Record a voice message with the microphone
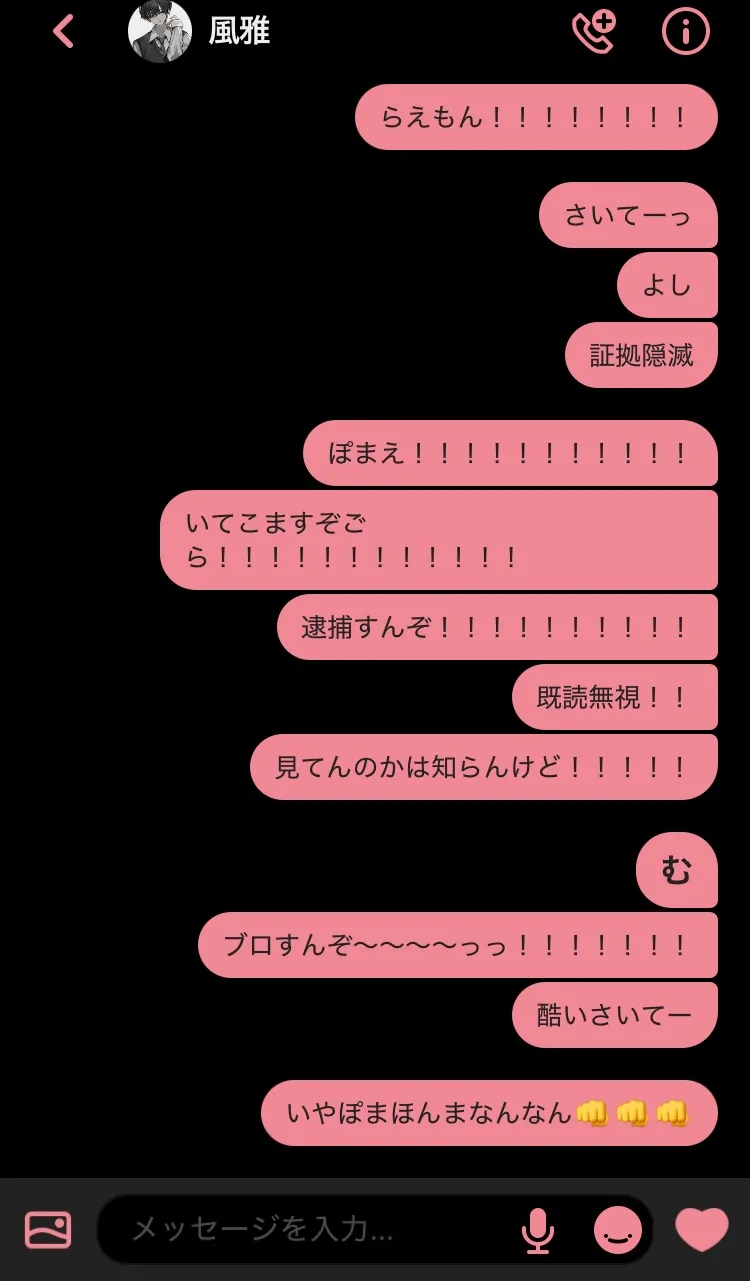Screen dimensions: 750x1281 coord(538,1230)
